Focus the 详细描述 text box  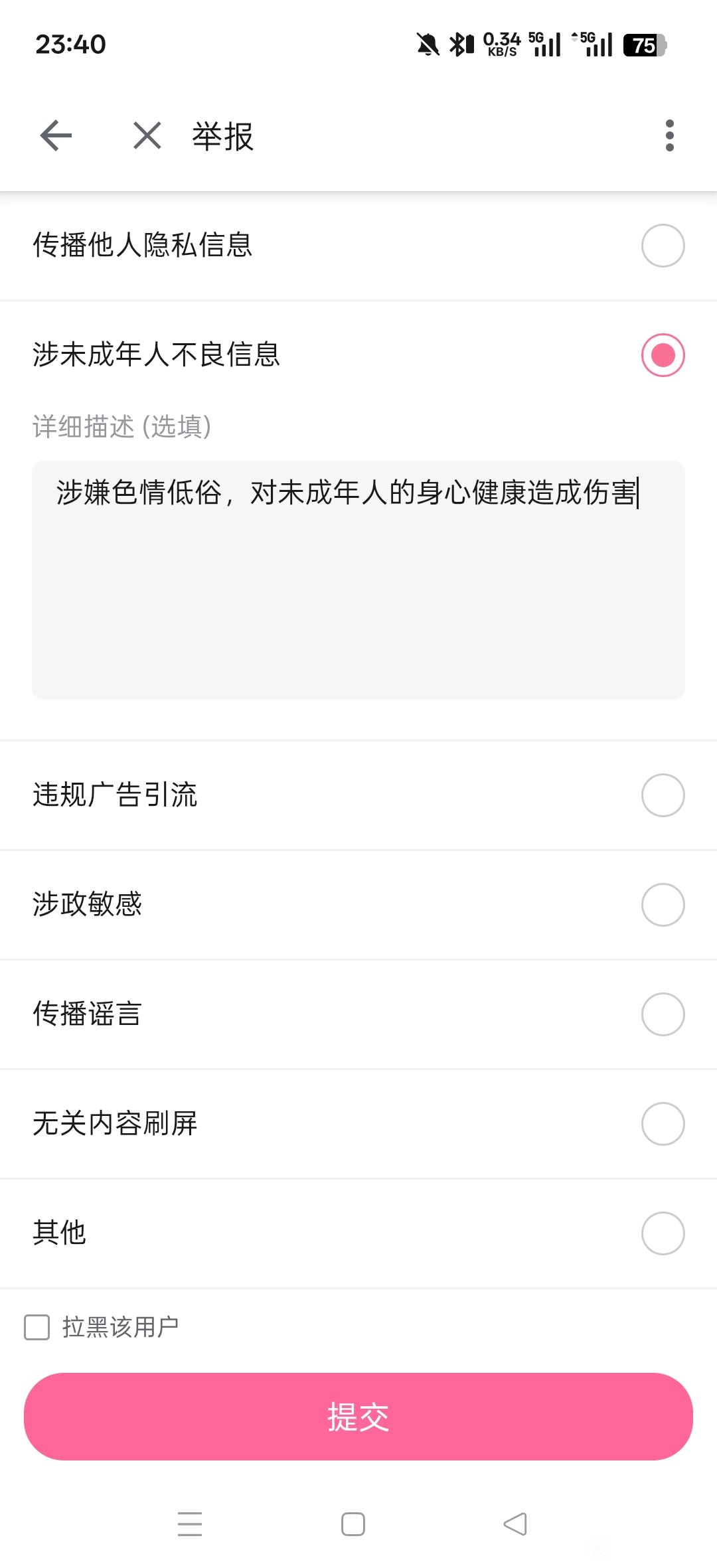pos(358,580)
